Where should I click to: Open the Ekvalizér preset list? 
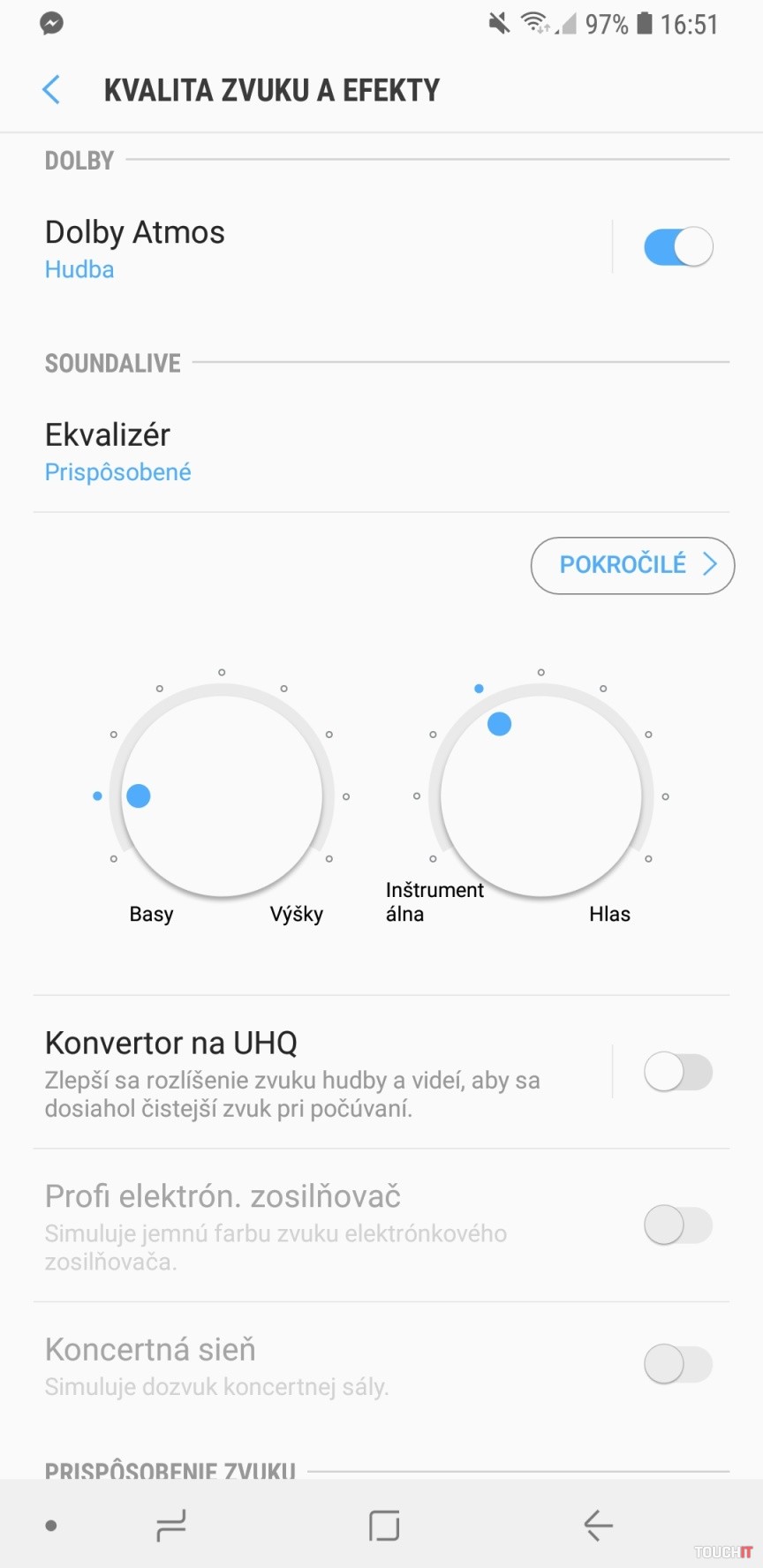click(x=265, y=451)
